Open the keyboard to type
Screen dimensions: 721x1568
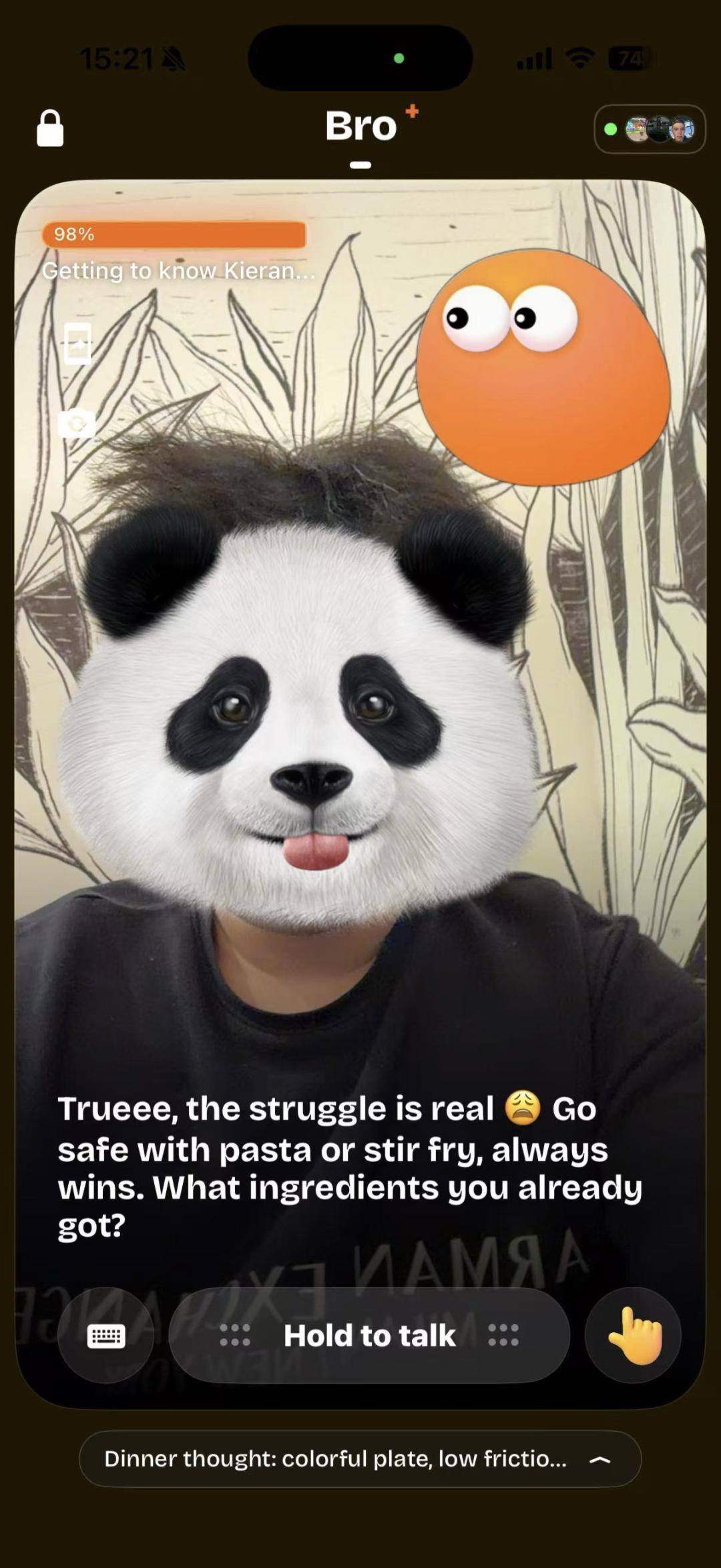106,1336
